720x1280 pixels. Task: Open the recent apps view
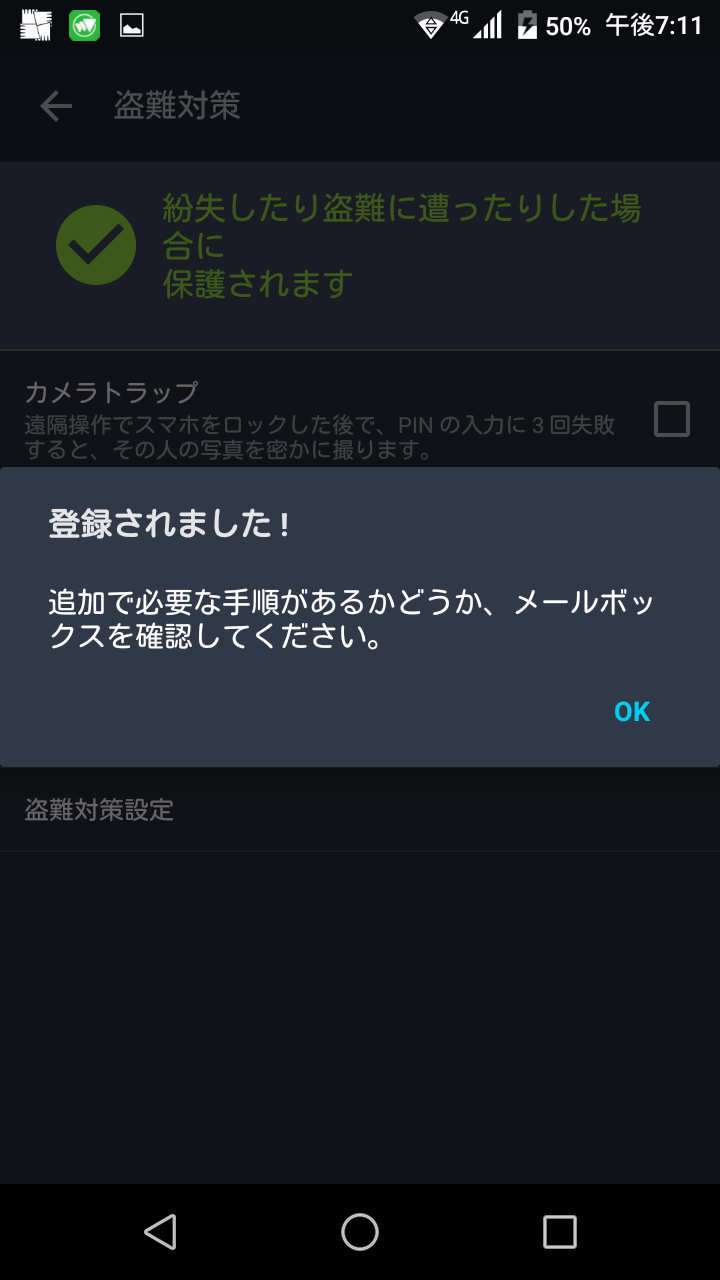559,1231
